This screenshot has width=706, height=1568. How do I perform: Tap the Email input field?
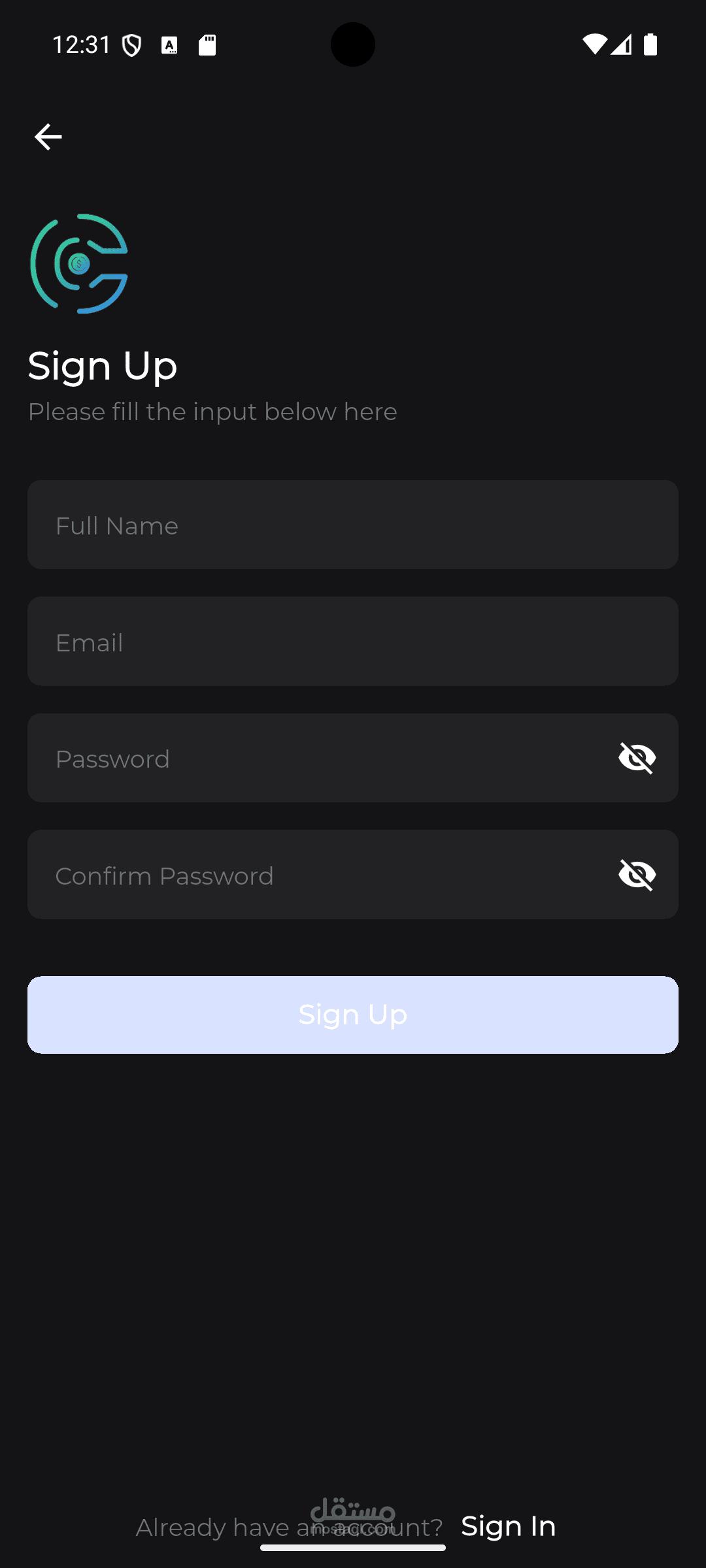click(x=353, y=641)
